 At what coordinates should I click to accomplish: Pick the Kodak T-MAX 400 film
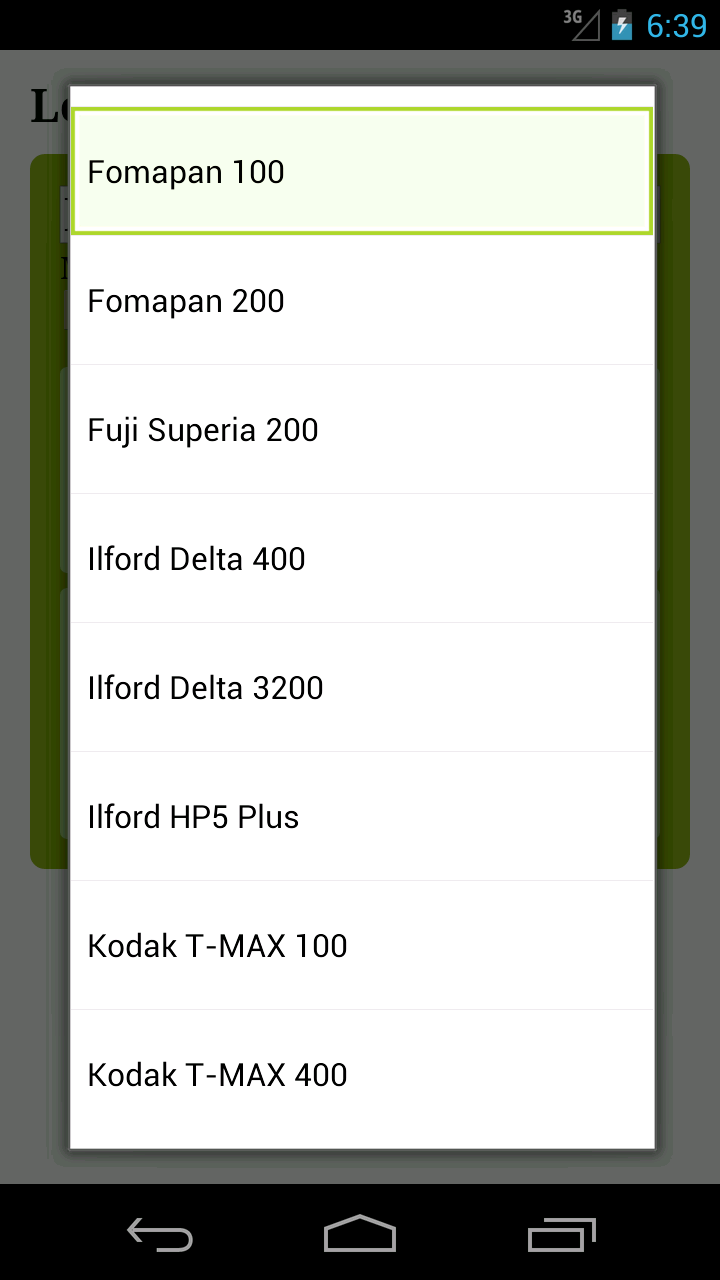362,1075
